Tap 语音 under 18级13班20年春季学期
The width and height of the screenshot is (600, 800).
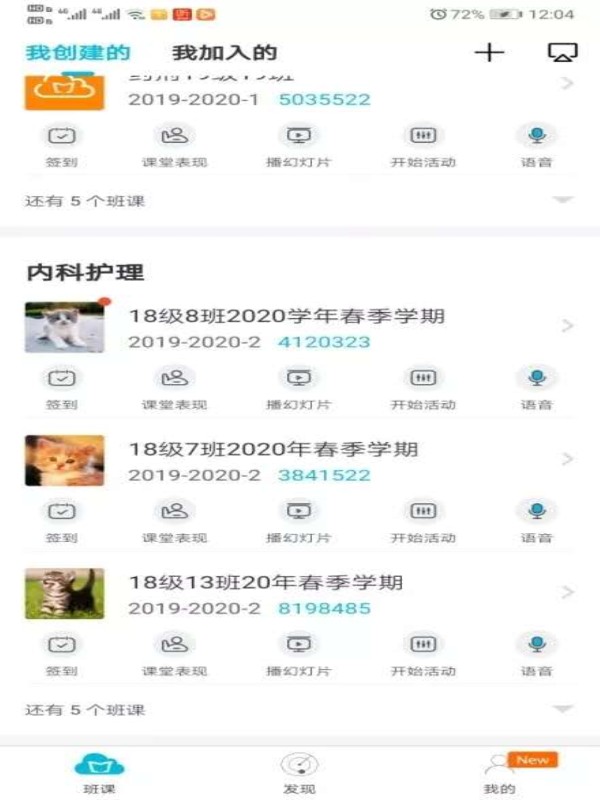[x=537, y=652]
